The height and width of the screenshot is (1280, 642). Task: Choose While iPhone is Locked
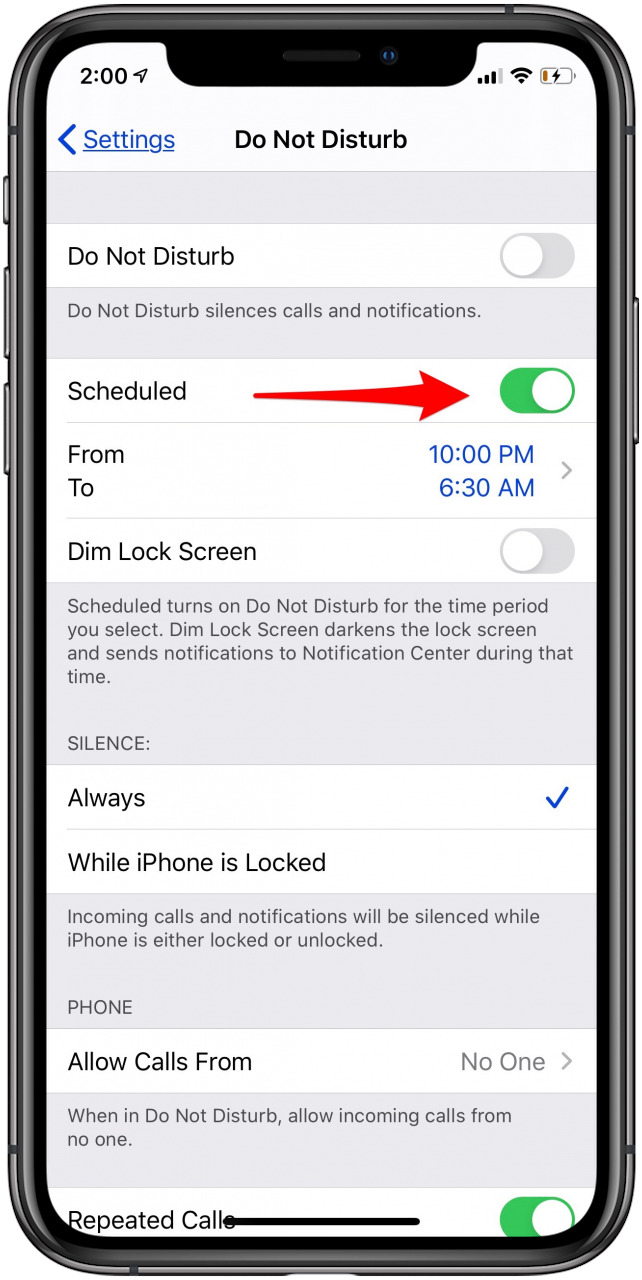(321, 862)
